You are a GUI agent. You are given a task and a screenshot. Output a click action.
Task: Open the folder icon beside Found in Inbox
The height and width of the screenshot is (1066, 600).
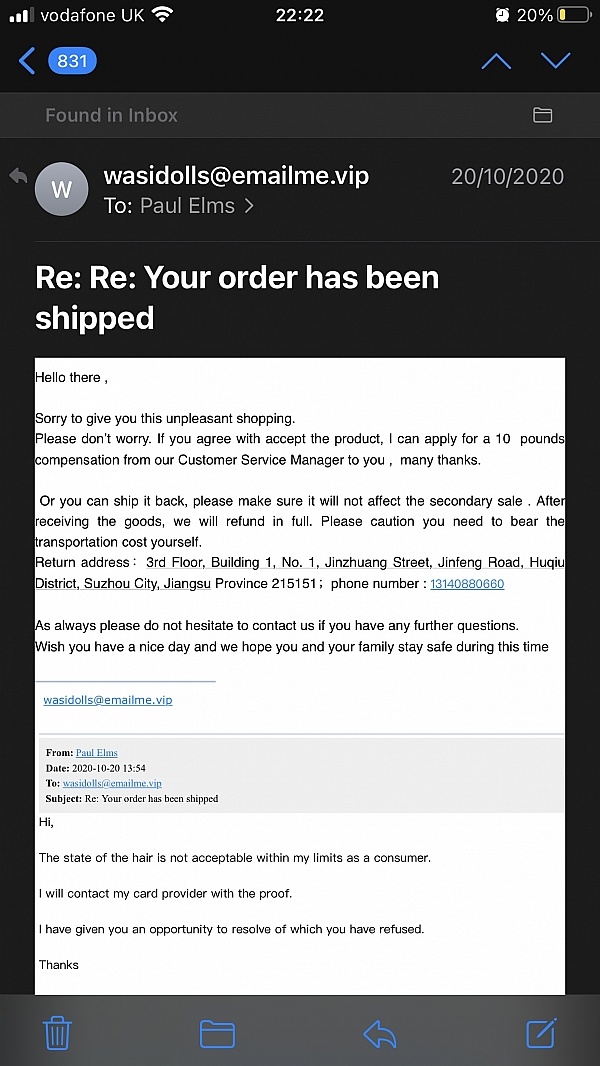coord(542,115)
